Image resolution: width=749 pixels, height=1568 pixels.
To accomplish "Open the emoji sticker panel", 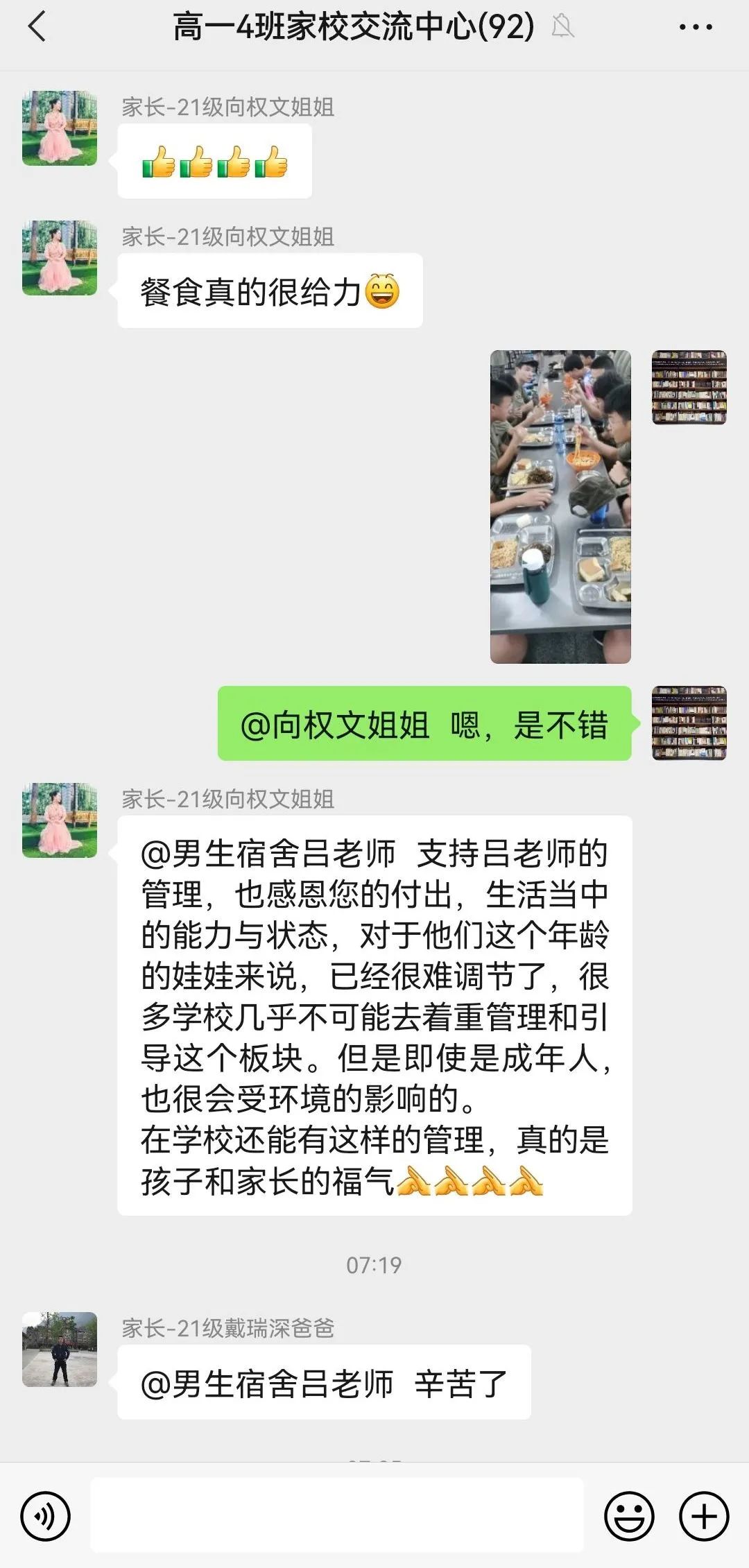I will (629, 1517).
